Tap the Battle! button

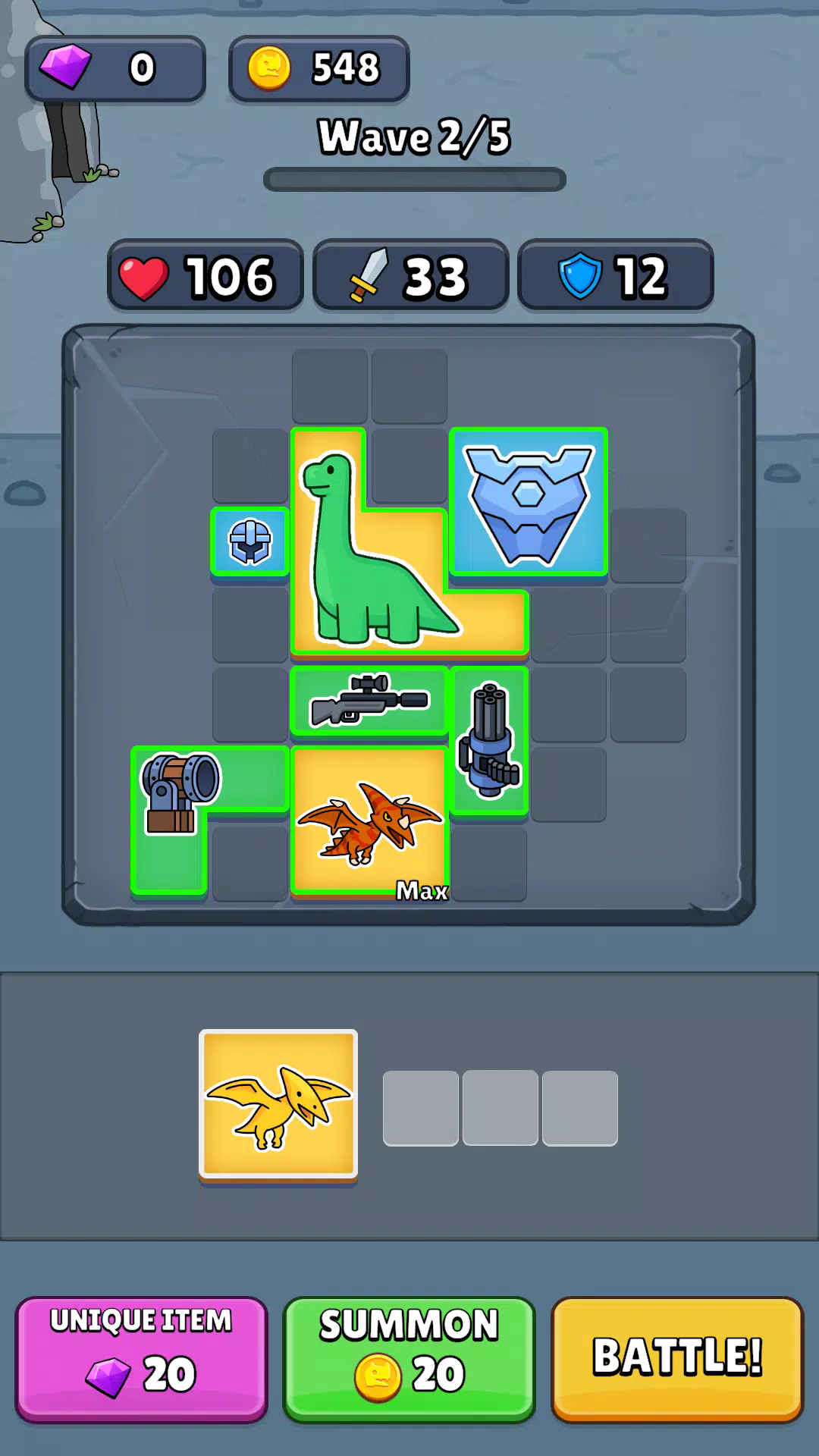[676, 1357]
